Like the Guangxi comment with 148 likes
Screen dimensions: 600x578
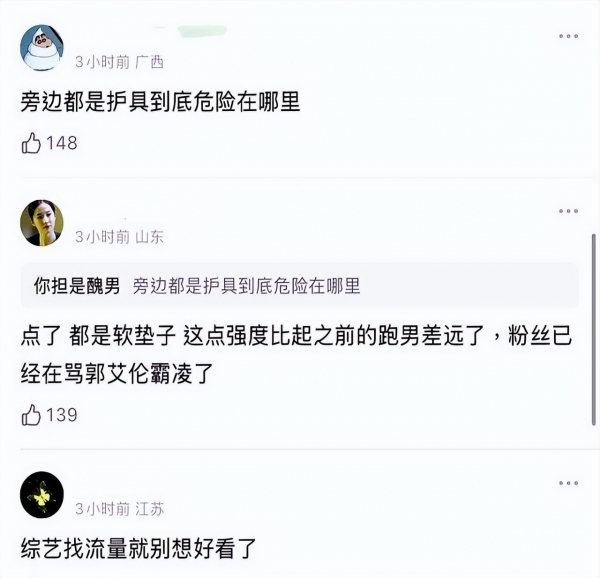[31, 143]
